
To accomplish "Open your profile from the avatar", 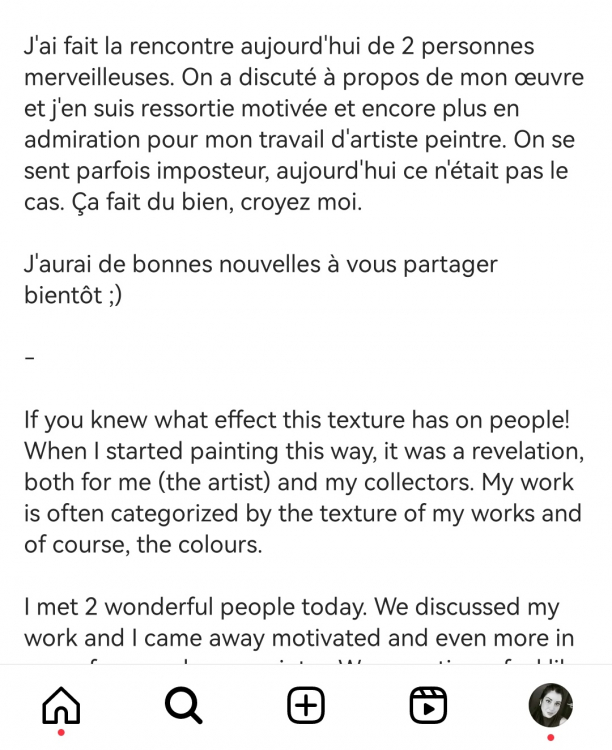I will coord(550,705).
